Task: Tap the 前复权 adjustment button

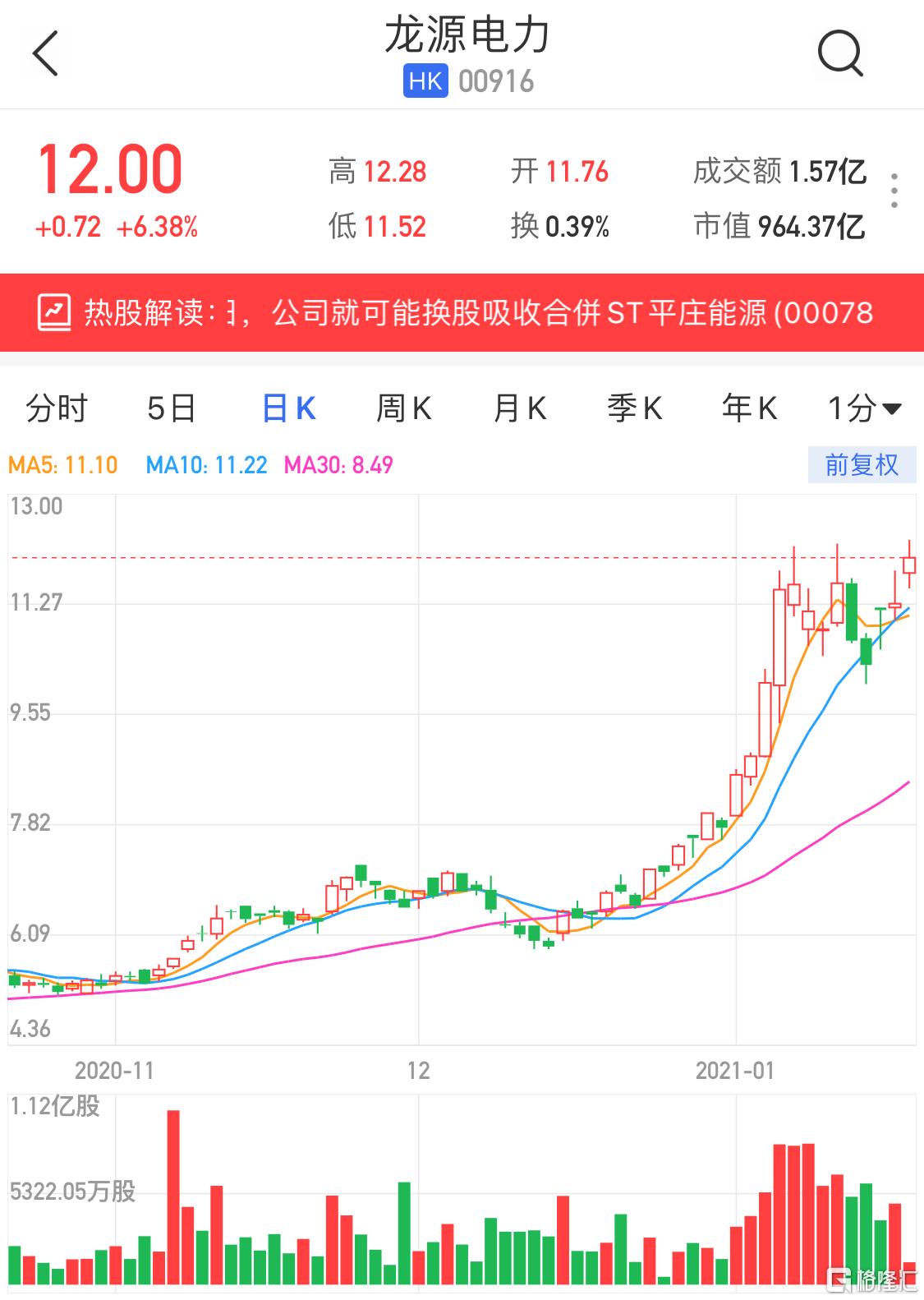Action: pos(862,465)
